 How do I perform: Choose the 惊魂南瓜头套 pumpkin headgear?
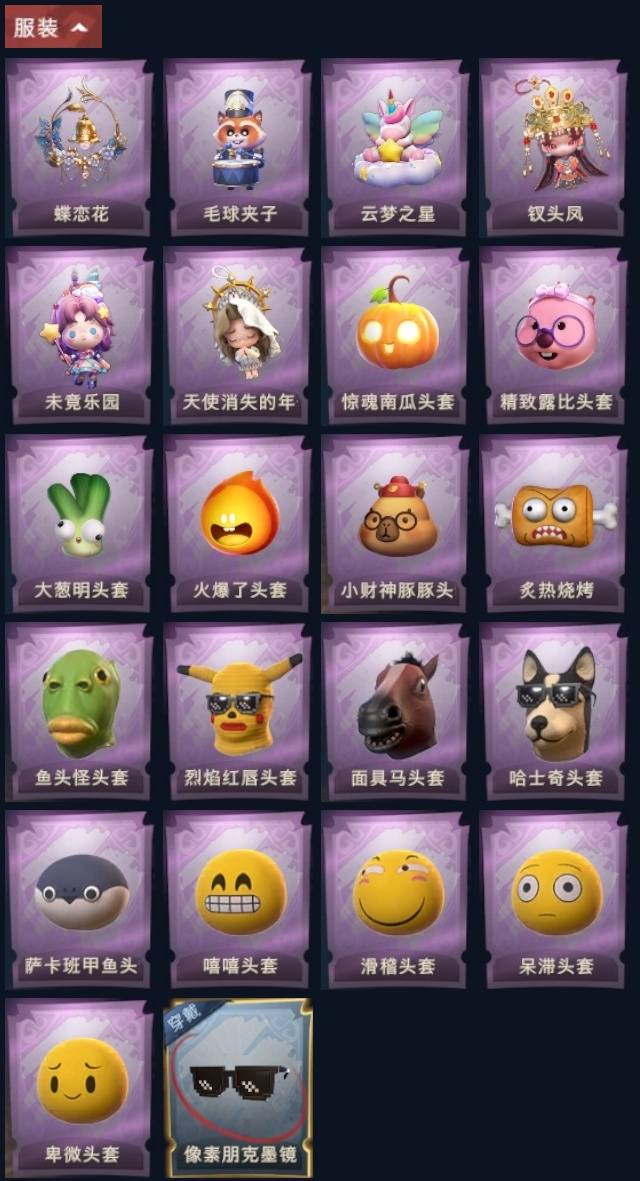click(396, 337)
